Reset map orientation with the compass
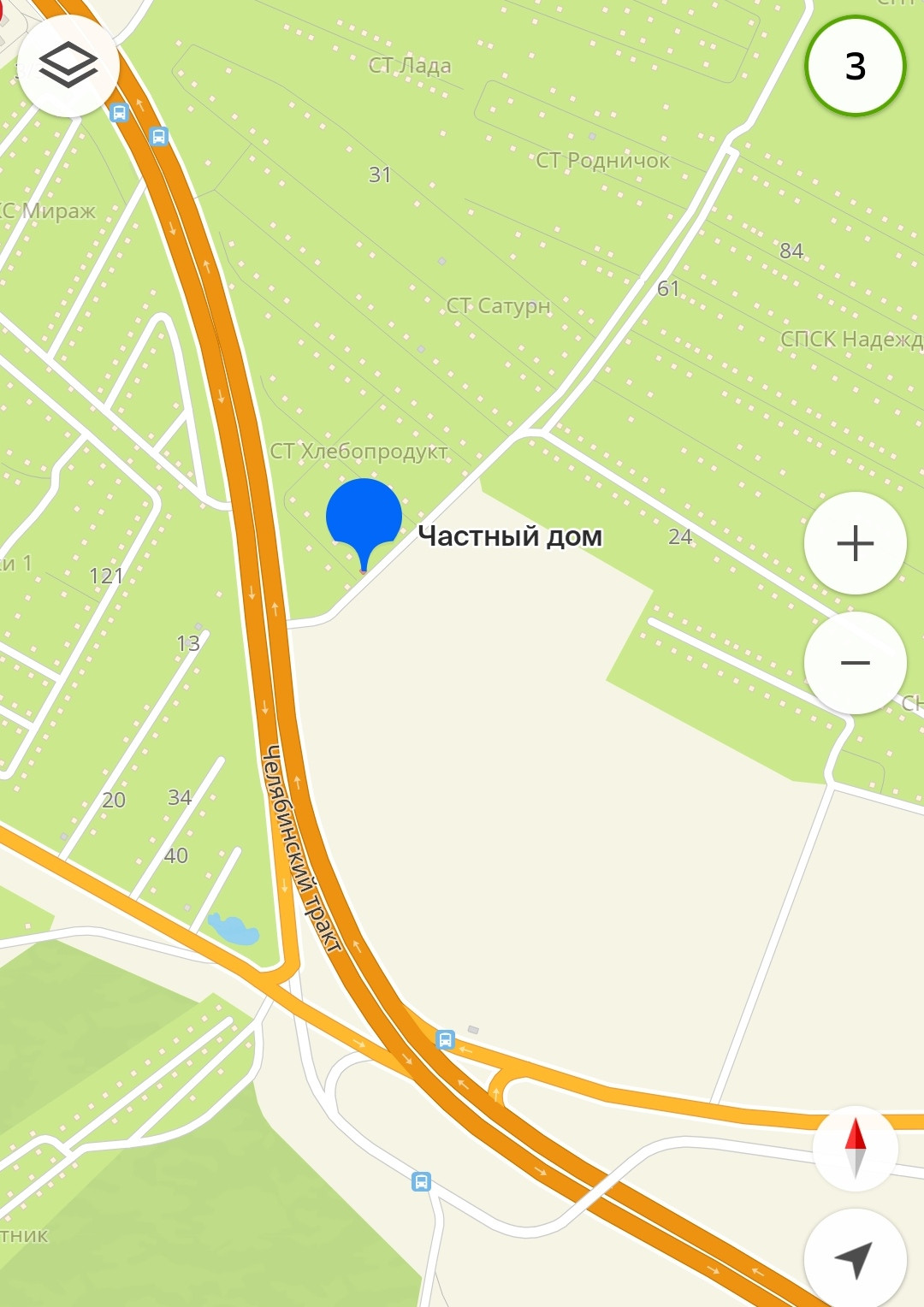This screenshot has height=1307, width=924. 855,1149
